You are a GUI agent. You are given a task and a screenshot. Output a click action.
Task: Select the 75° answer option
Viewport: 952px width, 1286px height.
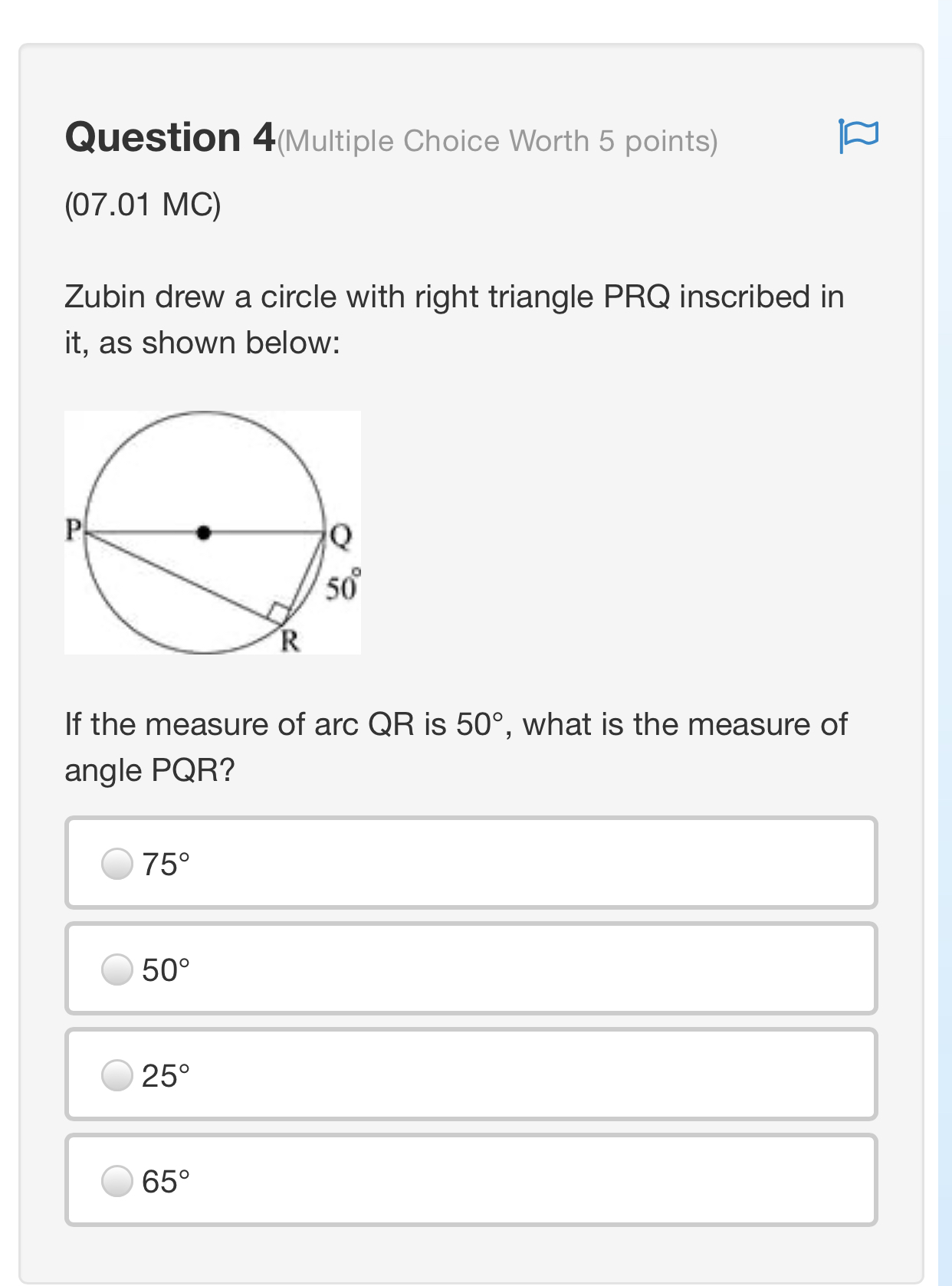(117, 864)
